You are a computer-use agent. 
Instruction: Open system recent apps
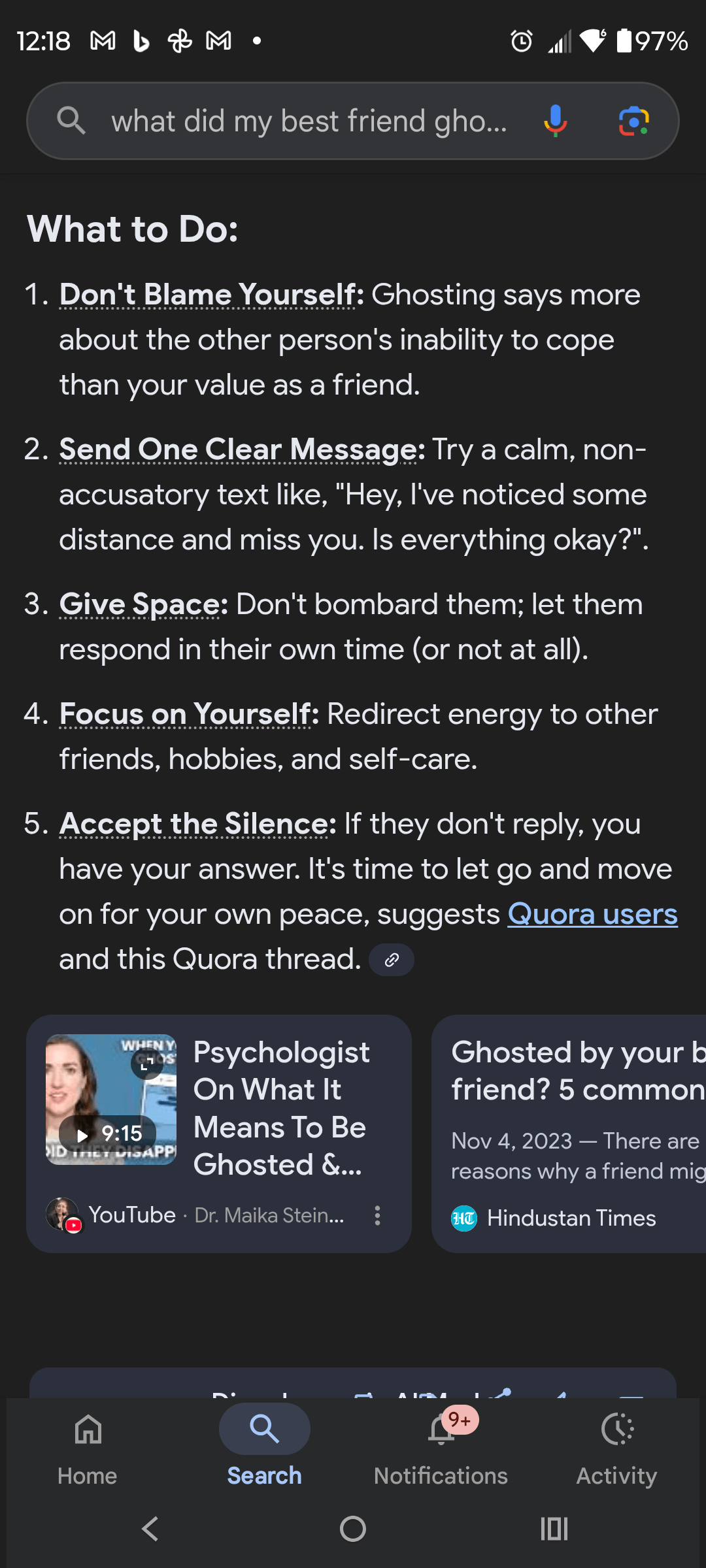pos(554,1529)
